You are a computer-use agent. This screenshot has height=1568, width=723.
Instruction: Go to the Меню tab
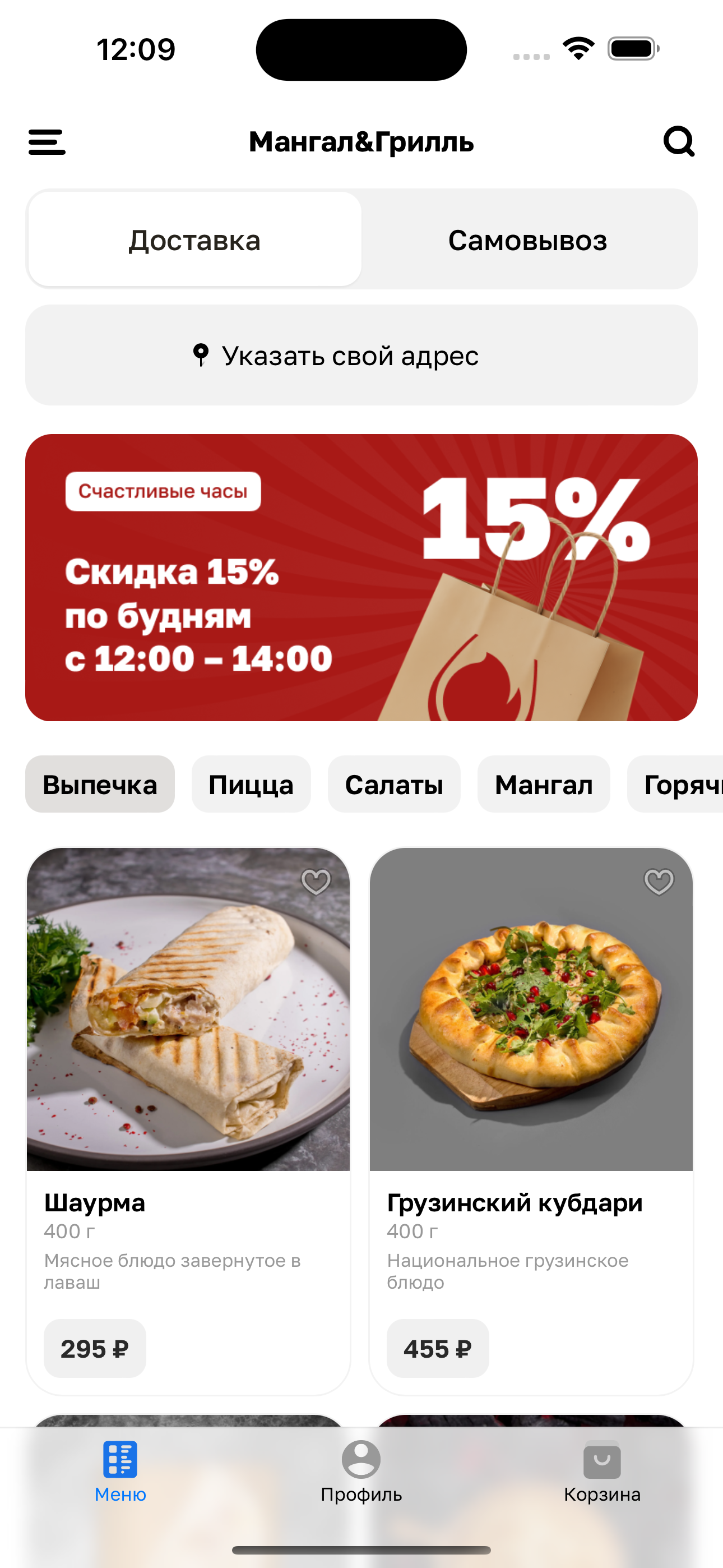coord(120,1469)
